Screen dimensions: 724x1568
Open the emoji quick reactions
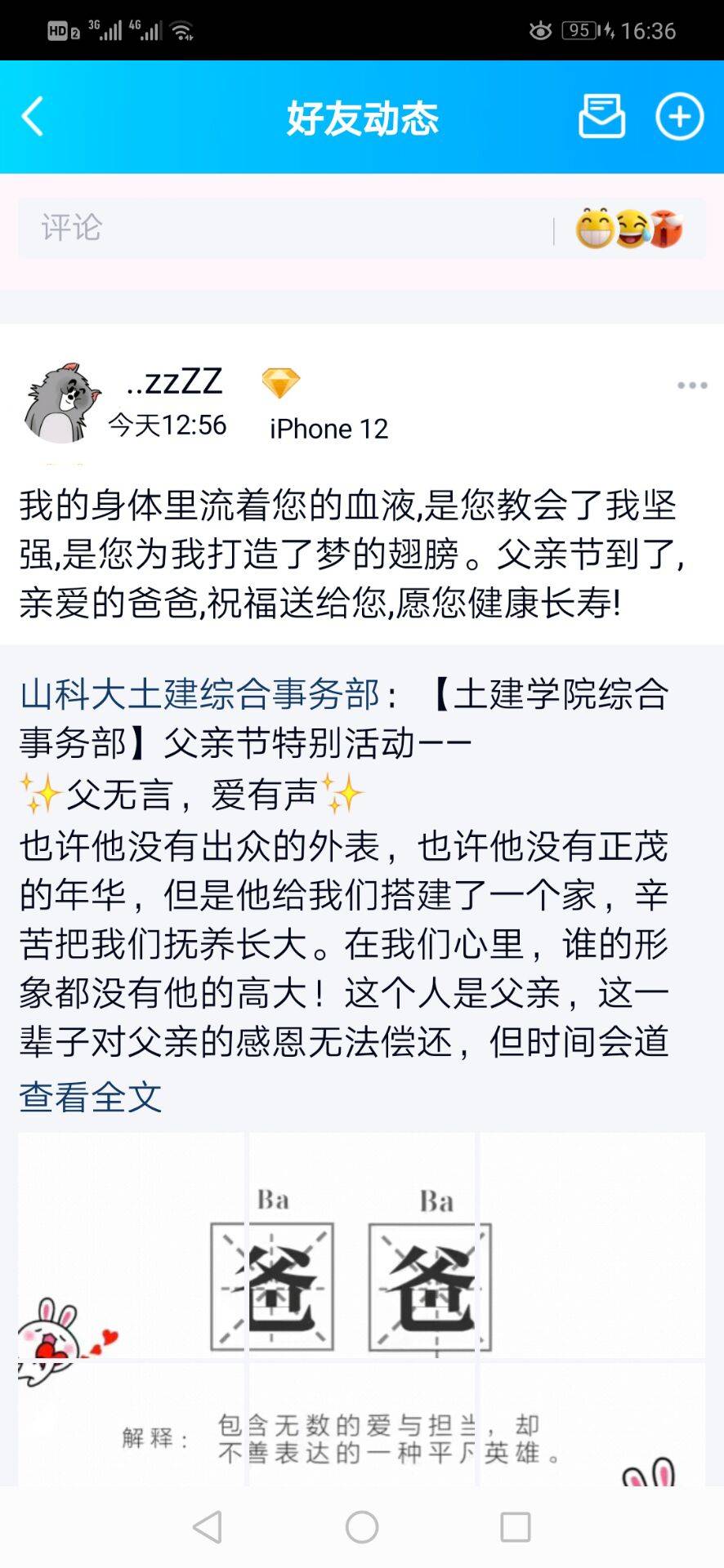(629, 229)
